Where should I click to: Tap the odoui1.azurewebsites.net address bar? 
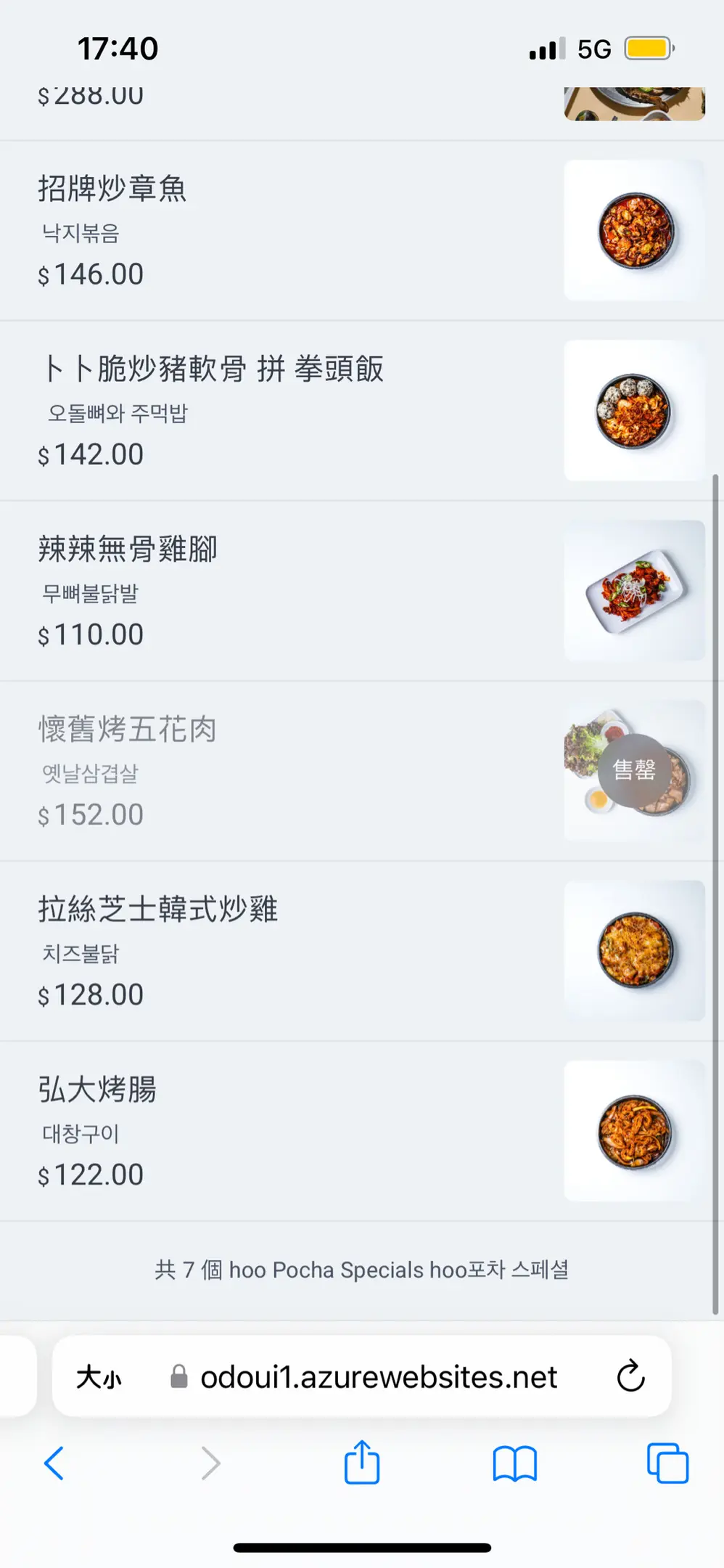click(x=377, y=1377)
